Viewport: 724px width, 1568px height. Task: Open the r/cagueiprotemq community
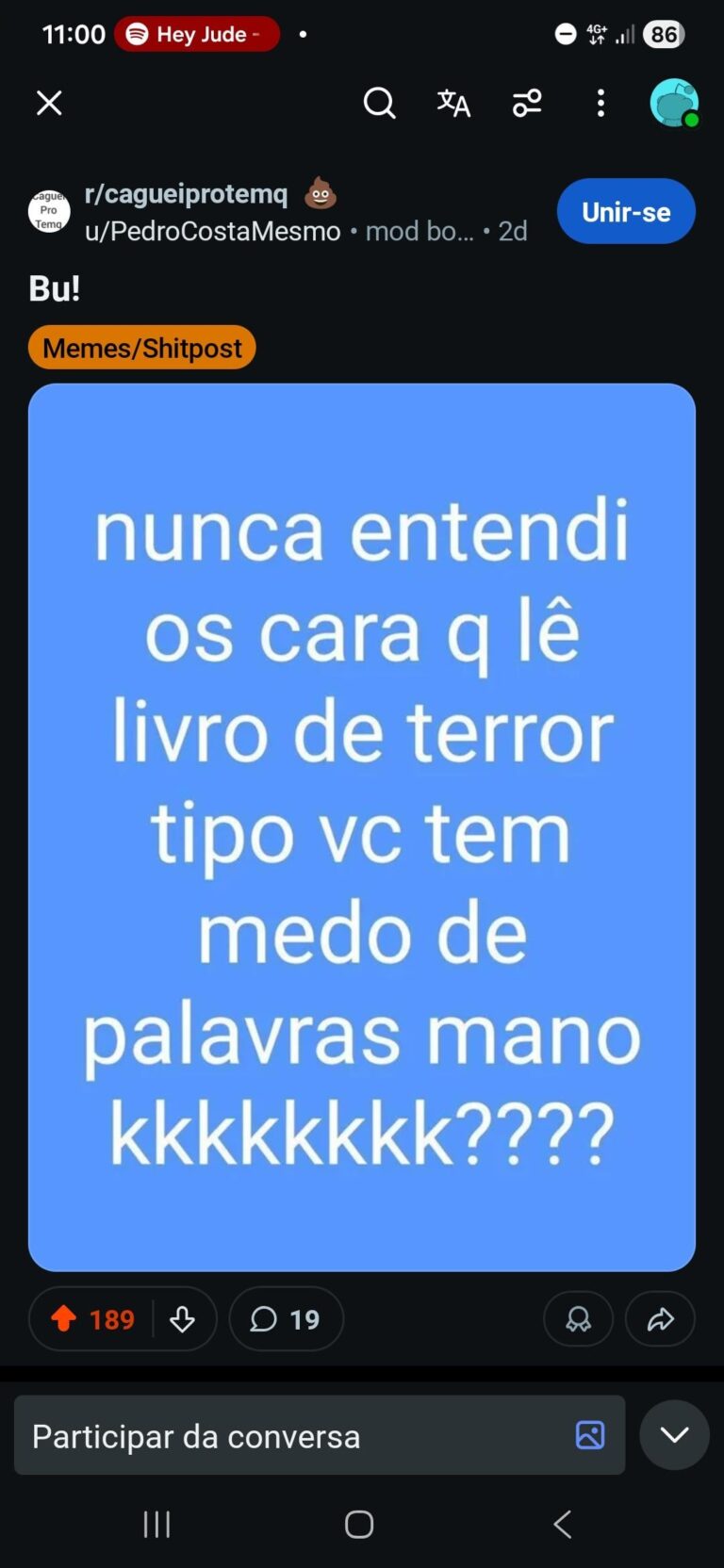pos(186,193)
